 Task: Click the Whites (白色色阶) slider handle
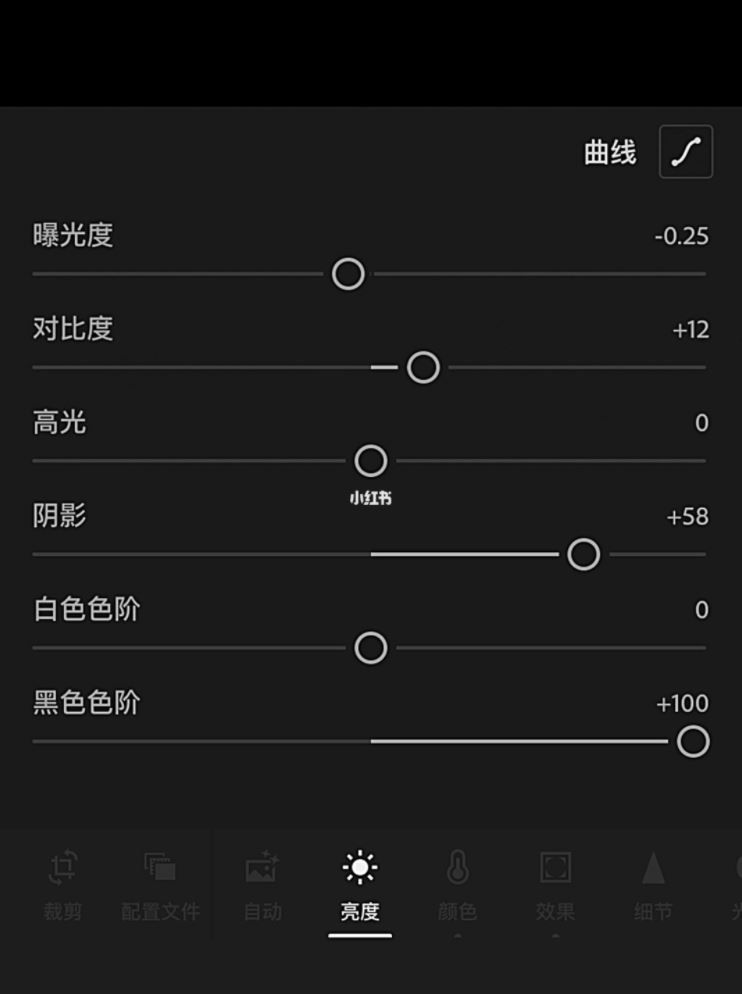[x=371, y=647]
